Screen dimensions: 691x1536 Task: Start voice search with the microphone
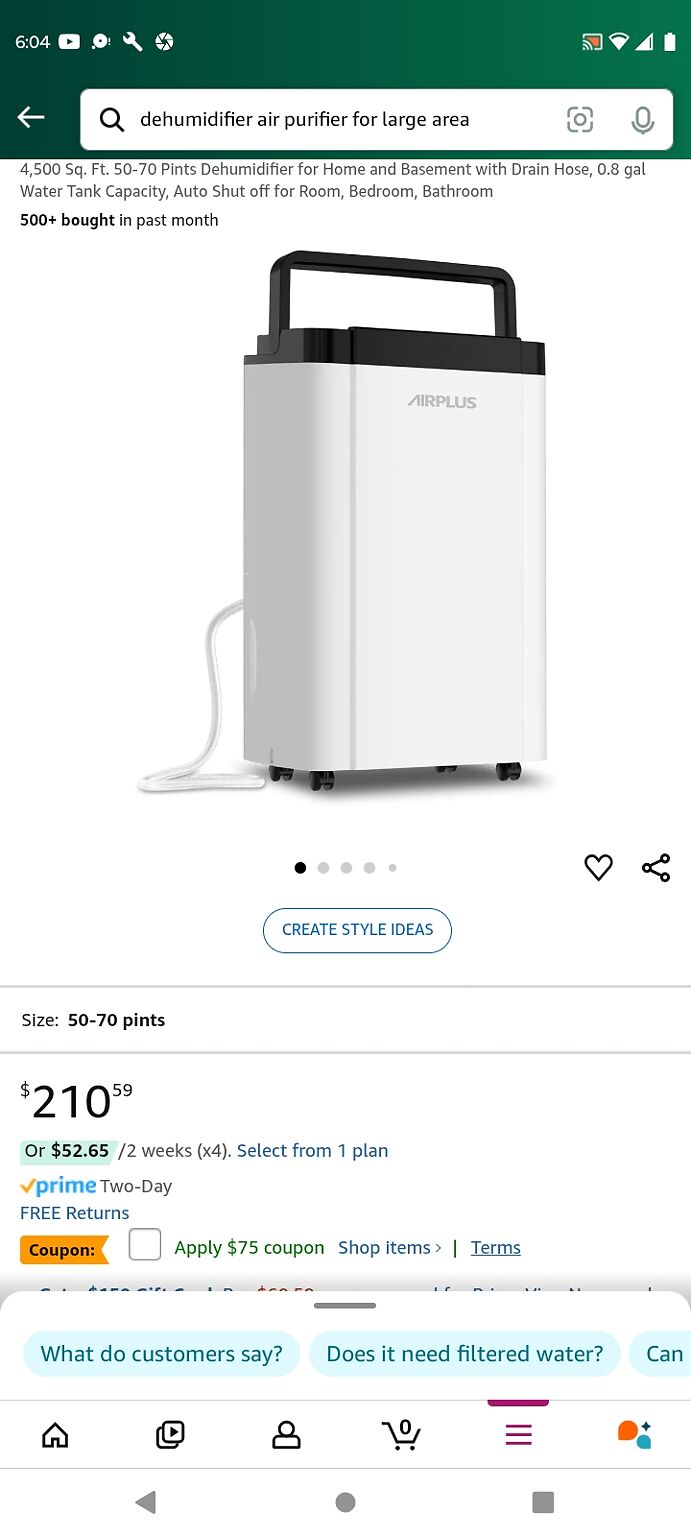pos(643,120)
